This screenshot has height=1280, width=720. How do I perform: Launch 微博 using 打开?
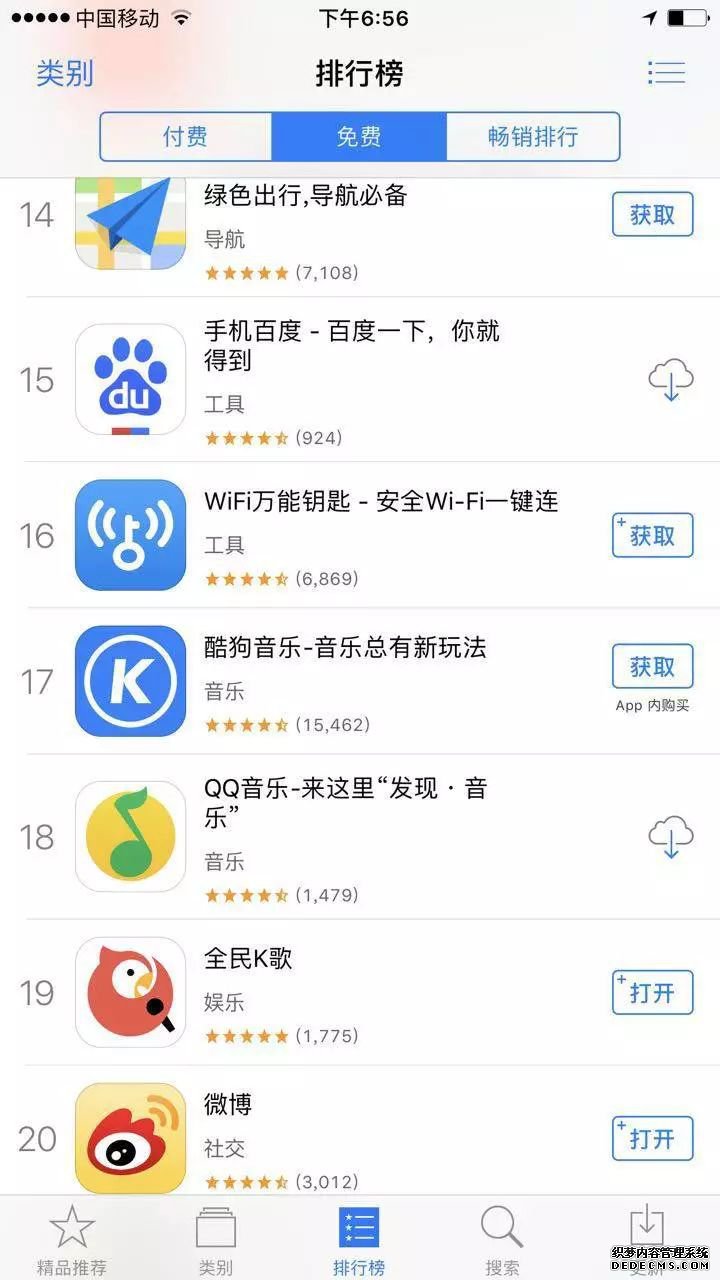click(652, 1139)
